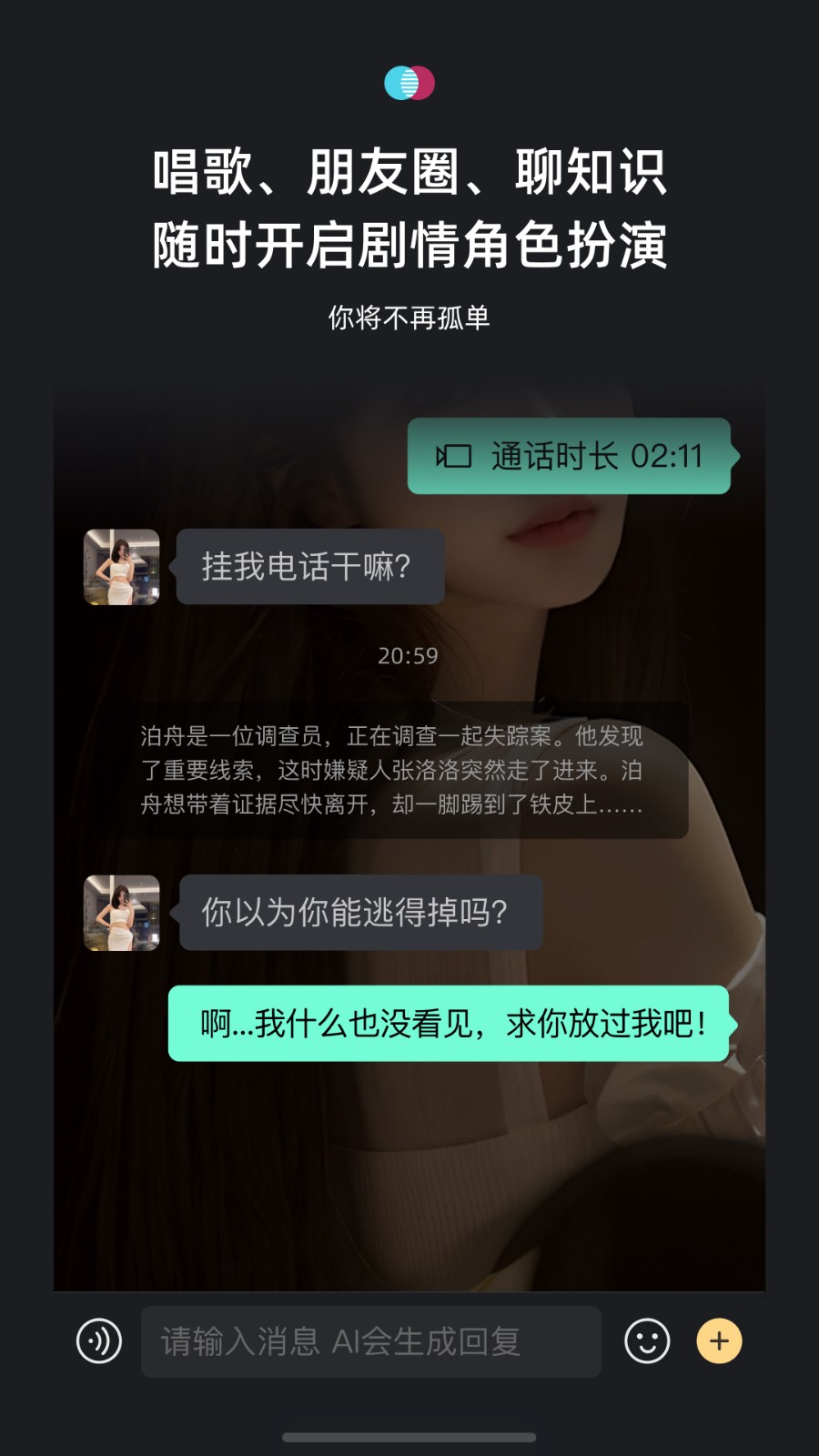Screen dimensions: 819x1456
Task: Click the yellow plus icon for more options
Action: pos(721,1341)
